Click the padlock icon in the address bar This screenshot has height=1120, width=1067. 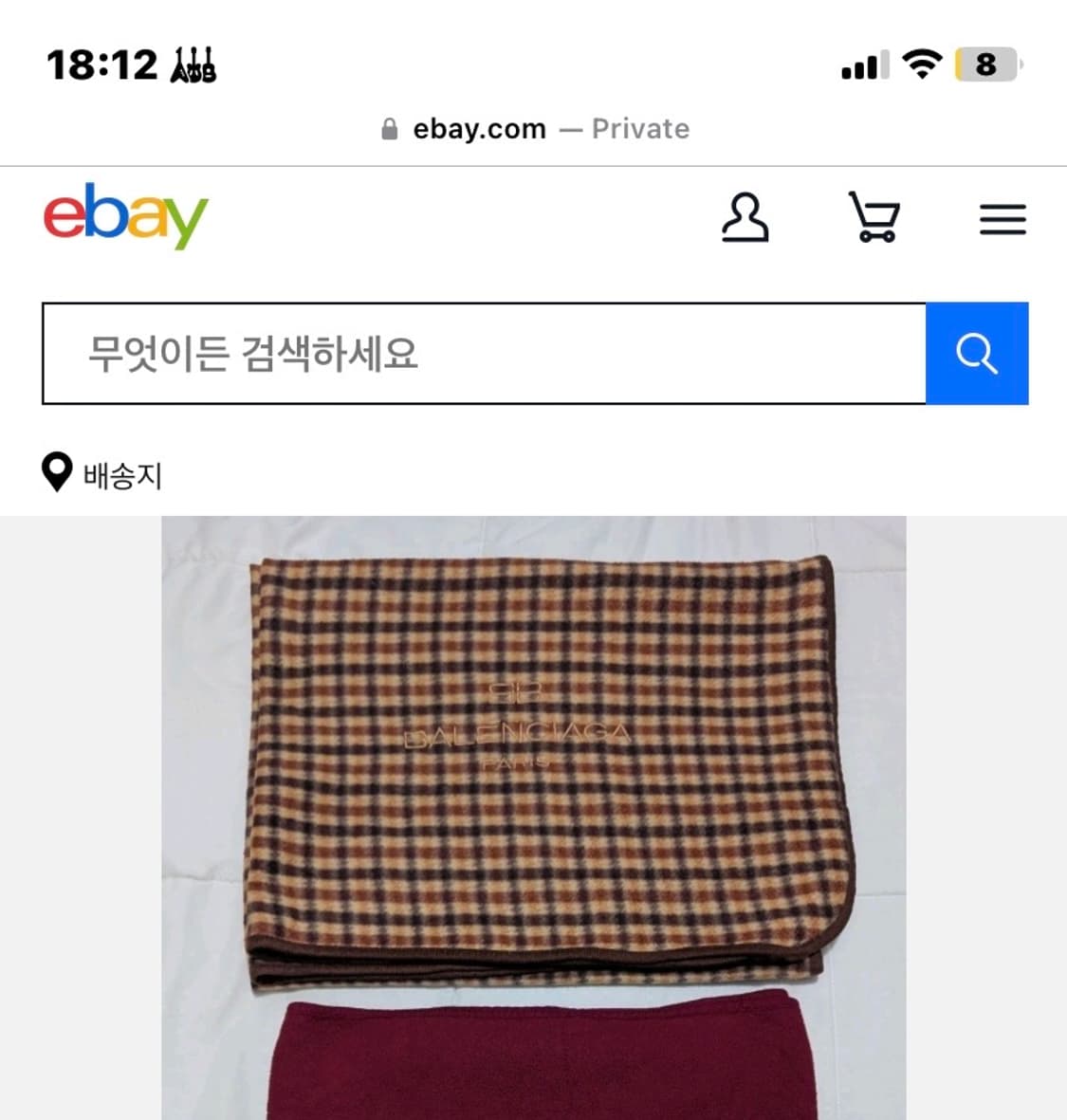coord(390,127)
